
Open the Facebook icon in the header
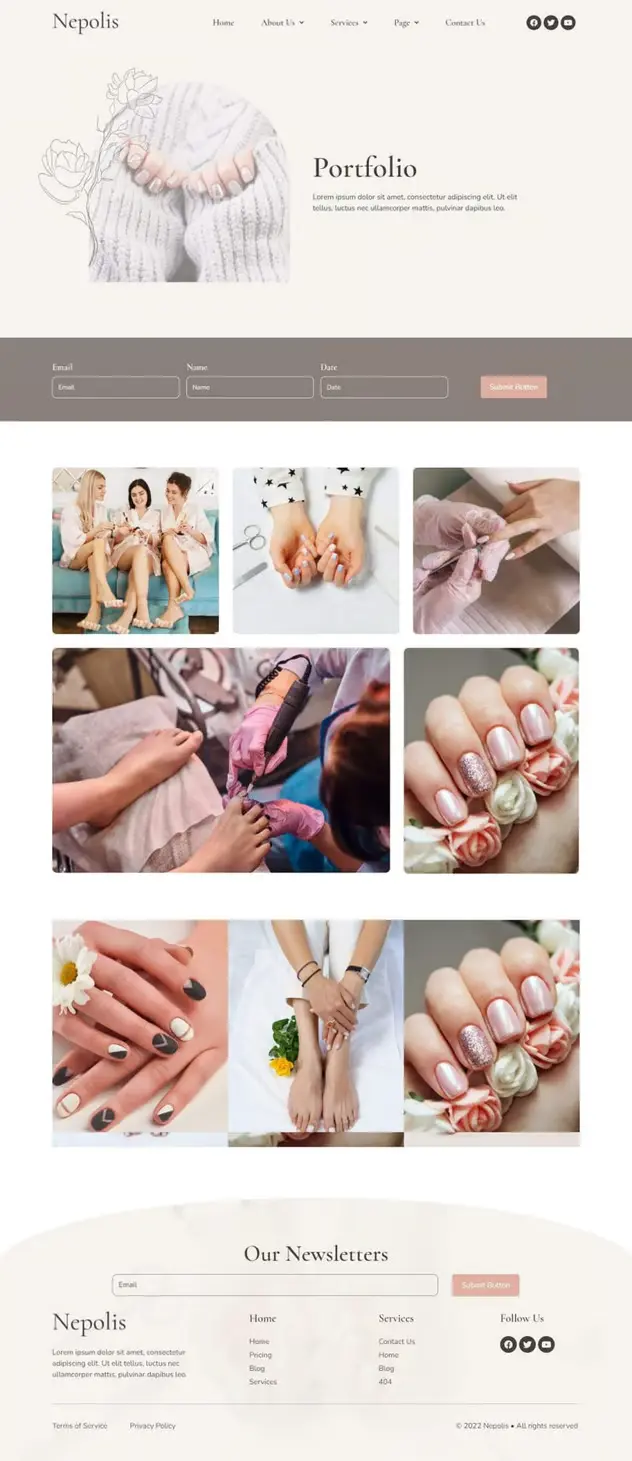(x=534, y=22)
